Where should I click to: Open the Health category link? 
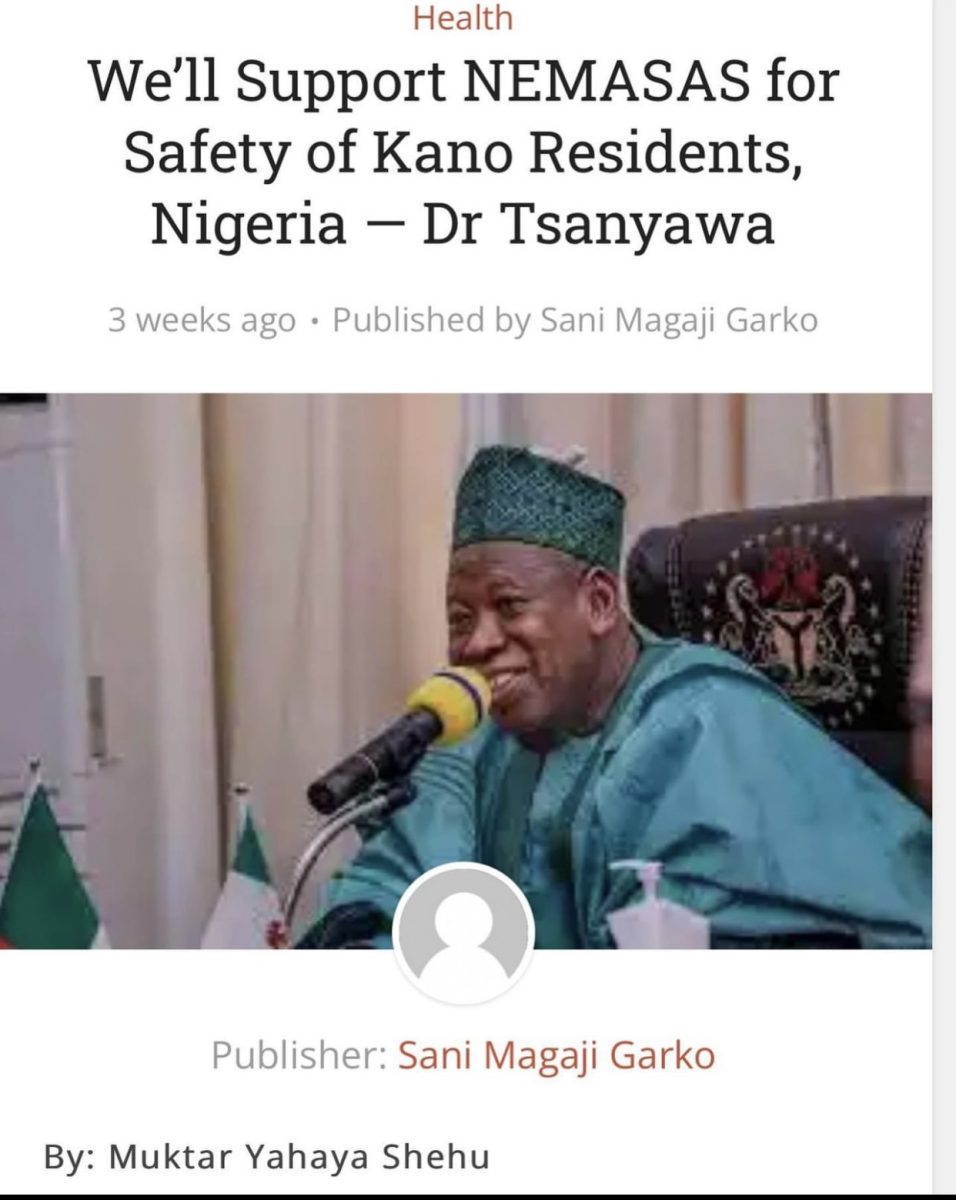(463, 17)
